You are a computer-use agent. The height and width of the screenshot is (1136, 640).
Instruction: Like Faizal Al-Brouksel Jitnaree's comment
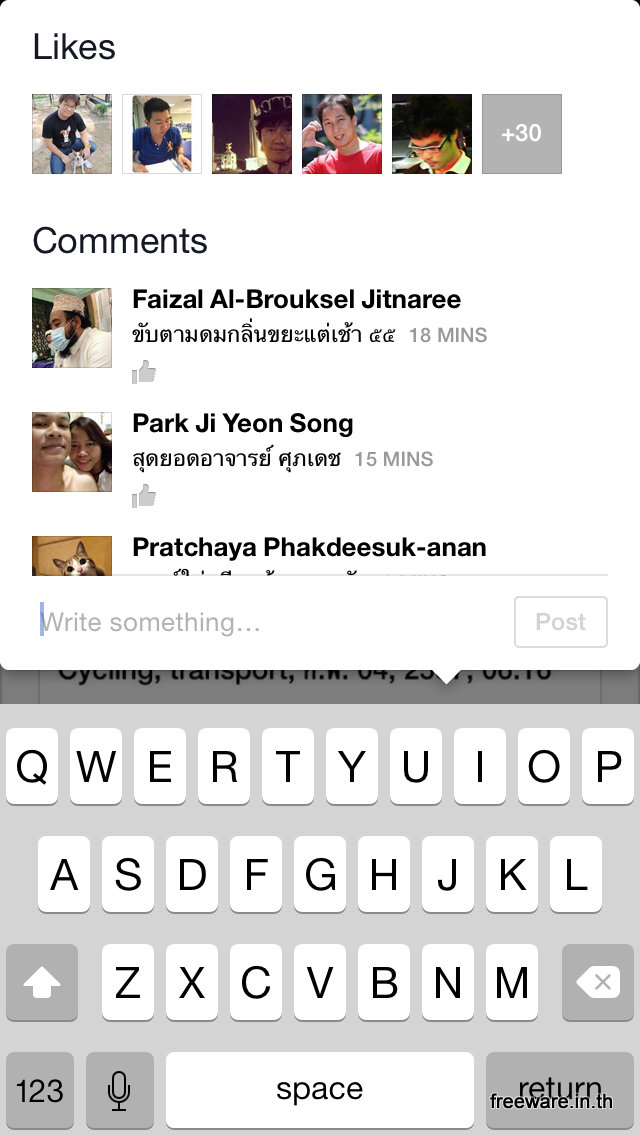click(144, 372)
